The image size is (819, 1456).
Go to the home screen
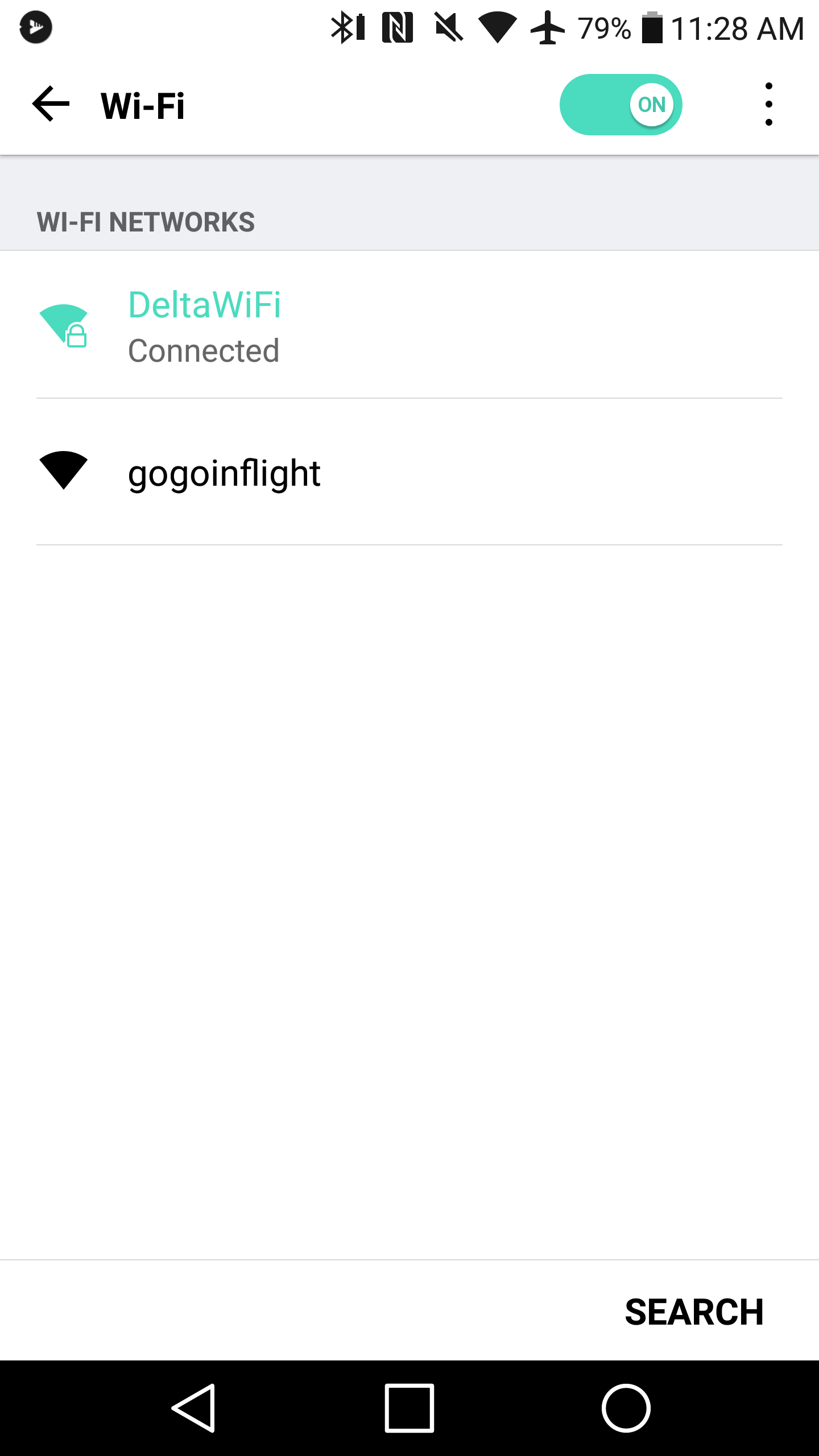(x=626, y=1408)
